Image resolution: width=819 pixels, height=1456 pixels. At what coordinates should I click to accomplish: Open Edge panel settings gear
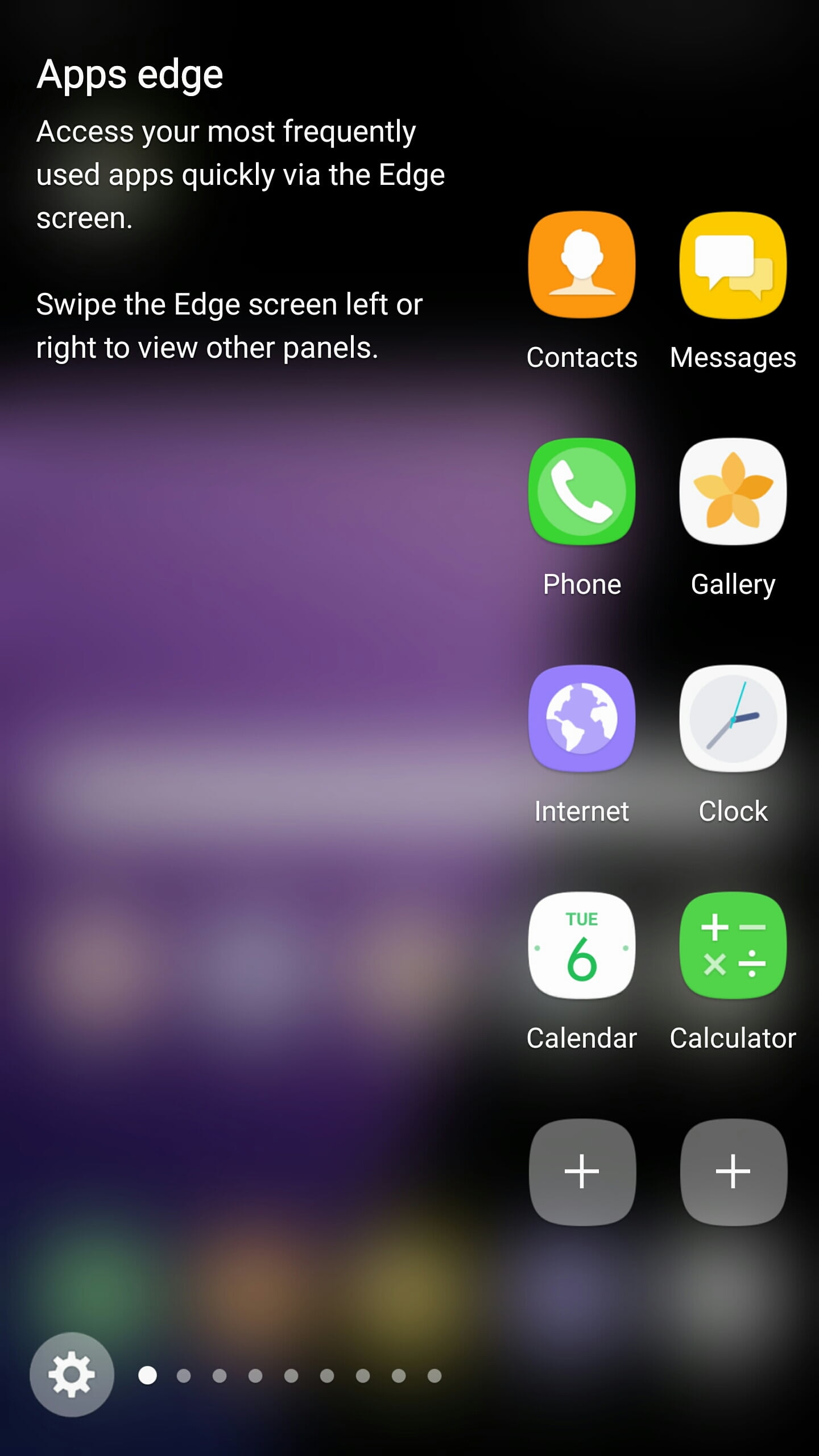[x=72, y=1375]
